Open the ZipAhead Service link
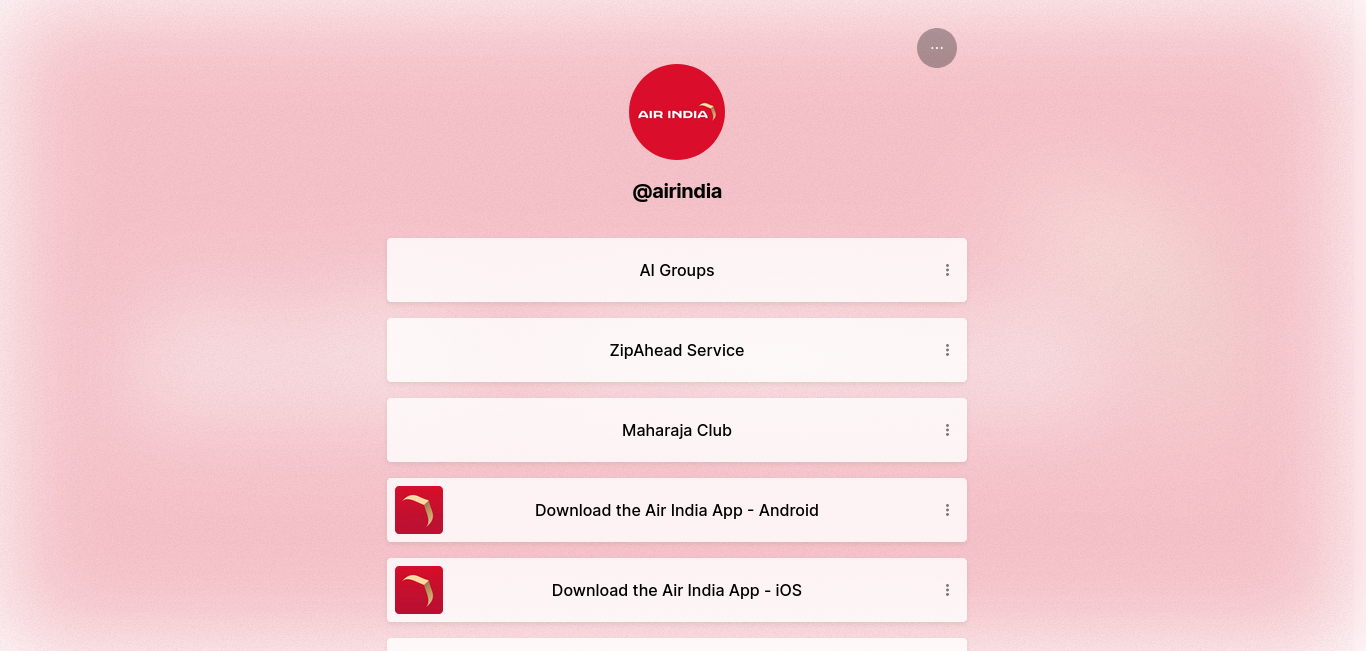Viewport: 1366px width, 651px height. coord(676,350)
